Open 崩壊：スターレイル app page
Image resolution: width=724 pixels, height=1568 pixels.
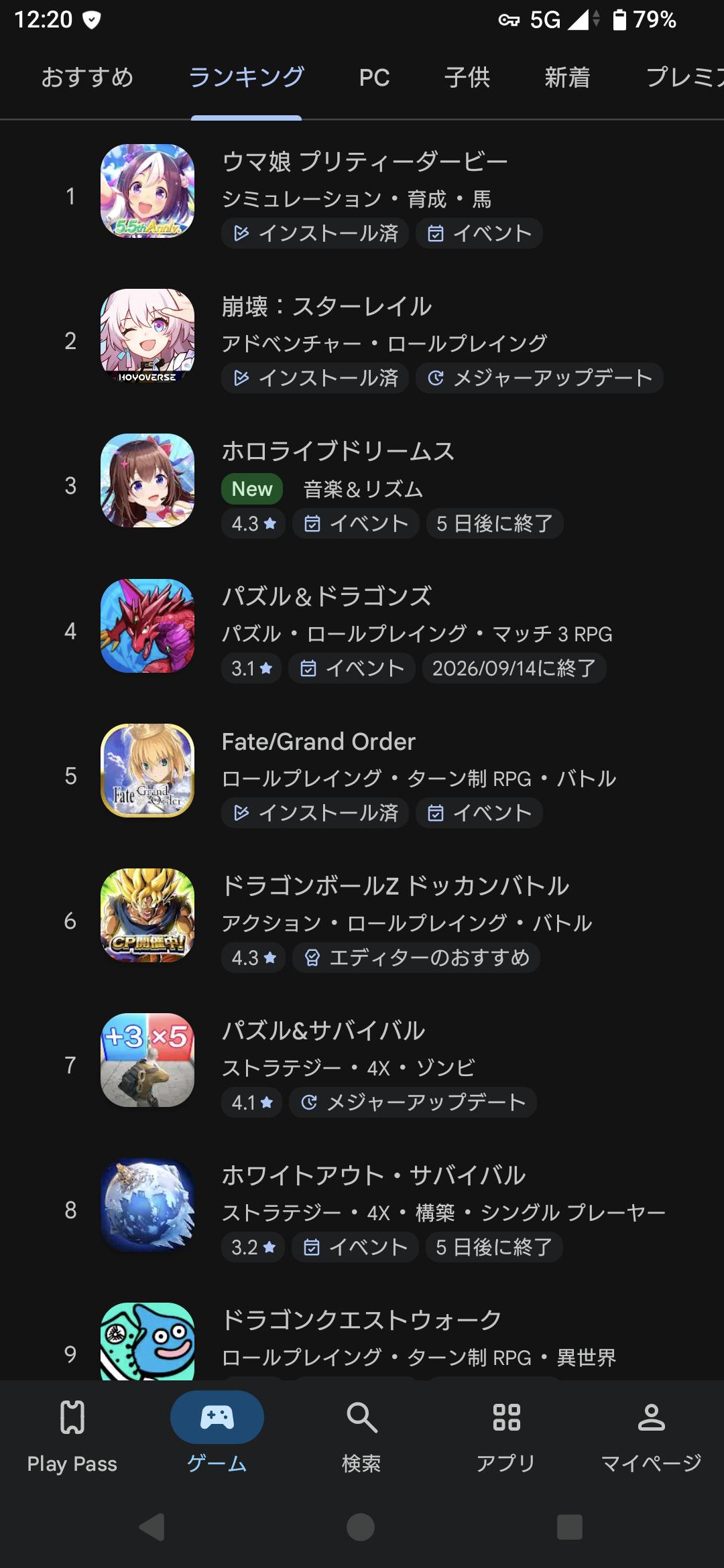(x=362, y=341)
